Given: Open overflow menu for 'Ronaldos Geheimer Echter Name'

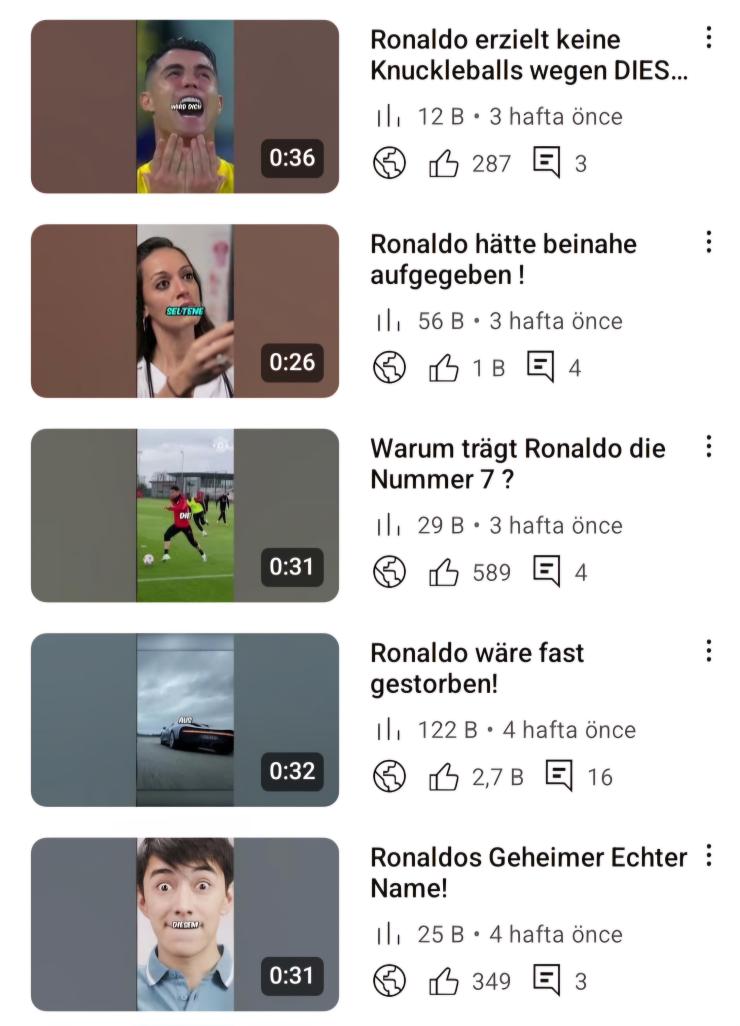Looking at the screenshot, I should click(708, 855).
